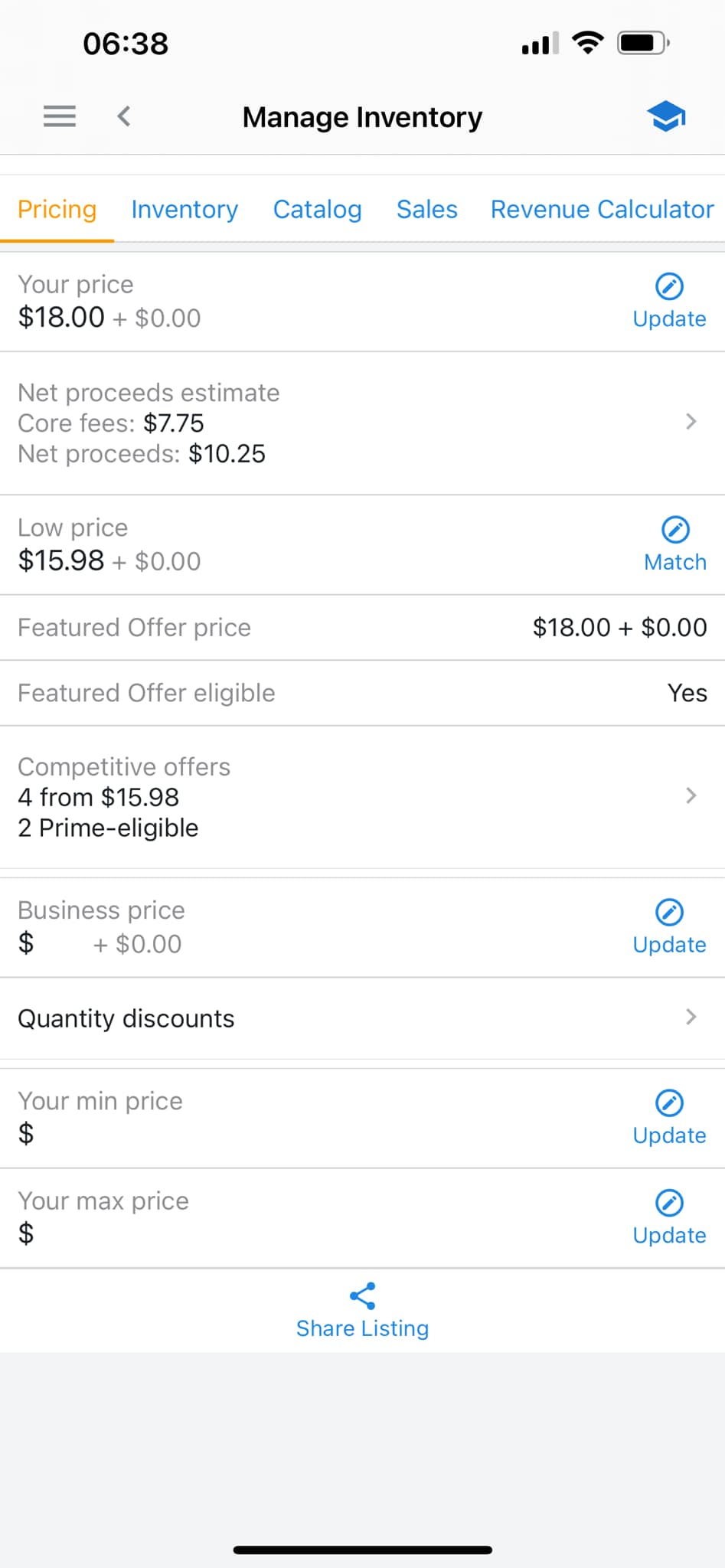Open Quantity discounts
The height and width of the screenshot is (1568, 725).
362,1018
